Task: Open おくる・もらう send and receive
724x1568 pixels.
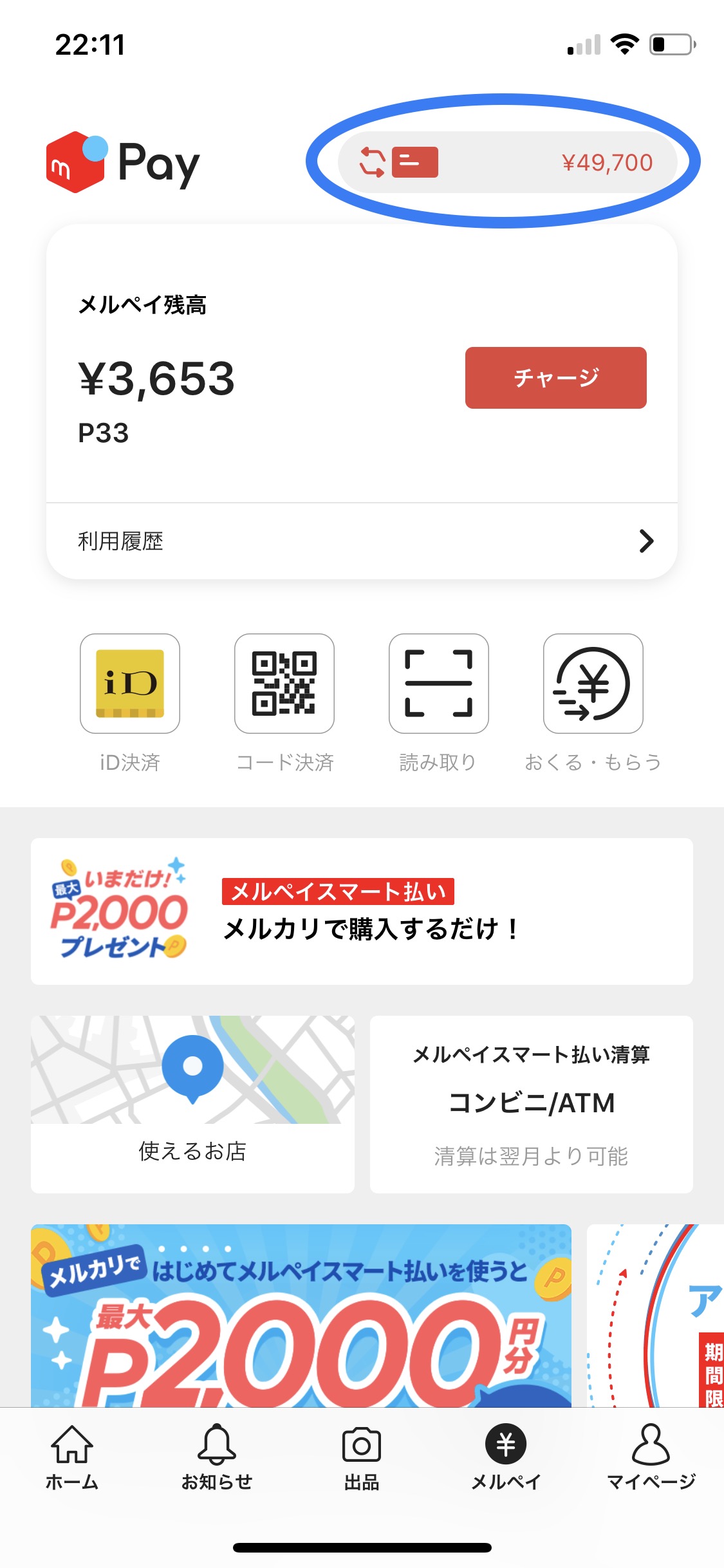Action: click(593, 684)
